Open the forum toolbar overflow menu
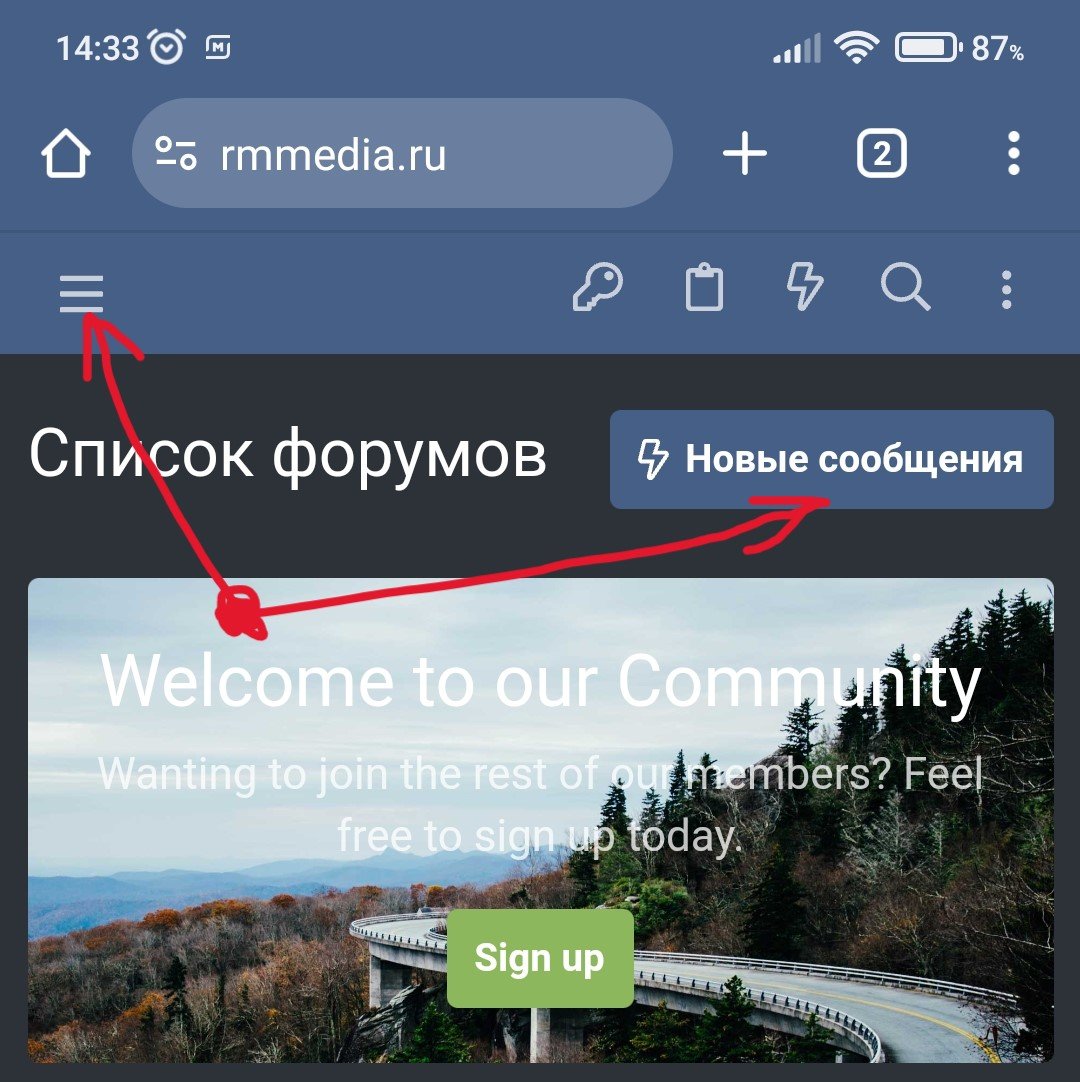1080x1082 pixels. tap(1007, 290)
